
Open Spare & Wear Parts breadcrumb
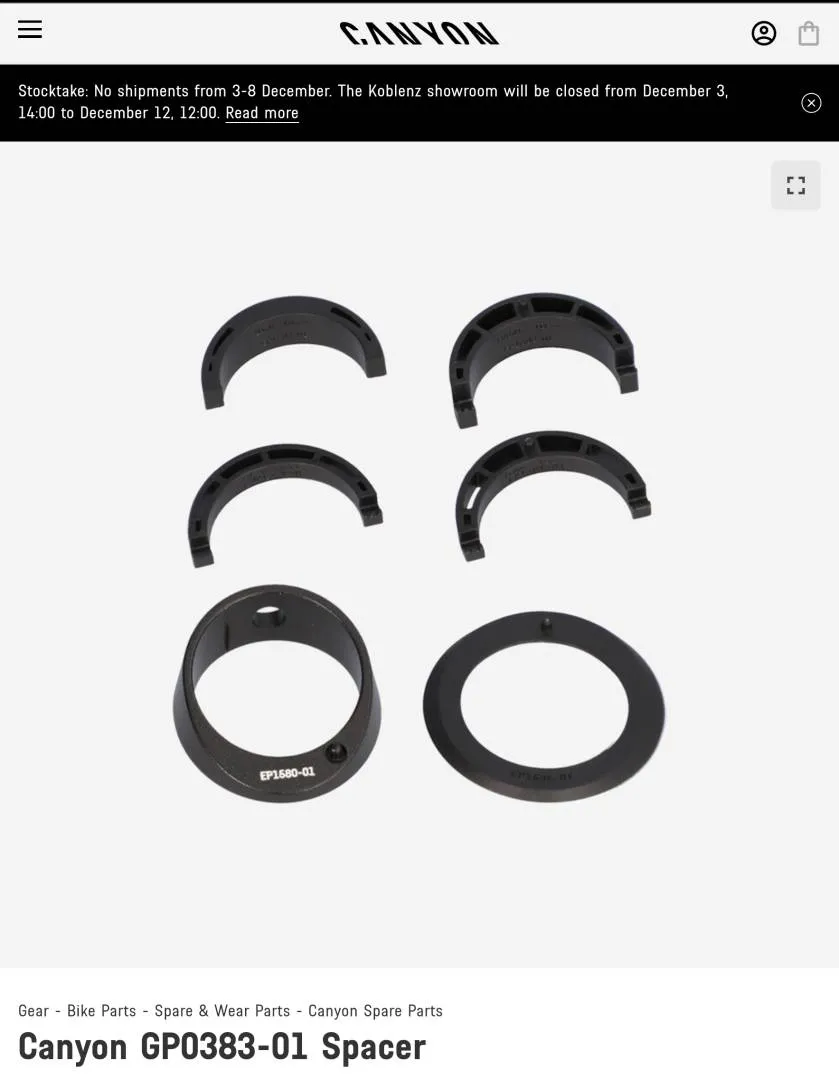click(222, 1011)
